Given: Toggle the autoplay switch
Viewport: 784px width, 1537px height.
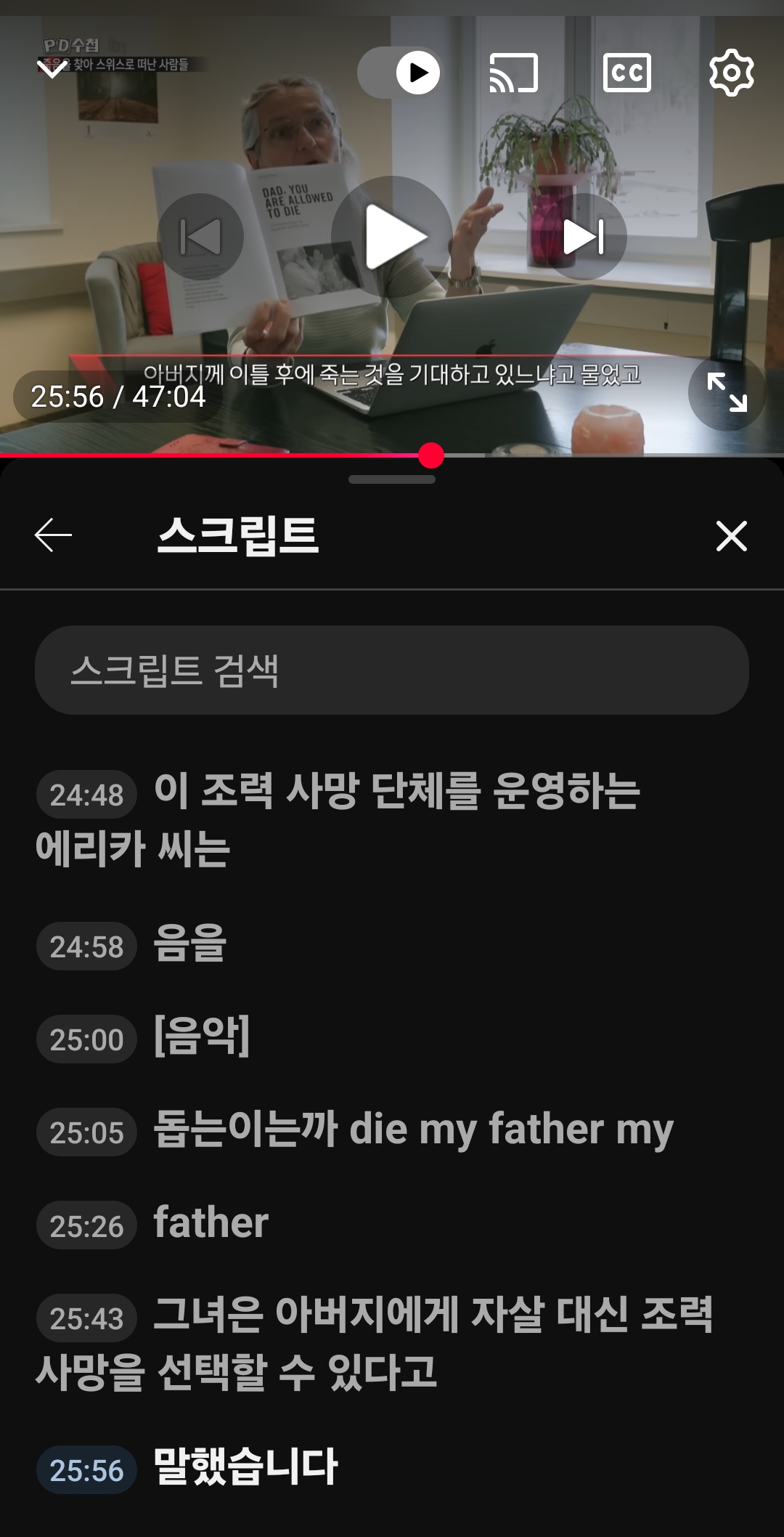Looking at the screenshot, I should [401, 73].
